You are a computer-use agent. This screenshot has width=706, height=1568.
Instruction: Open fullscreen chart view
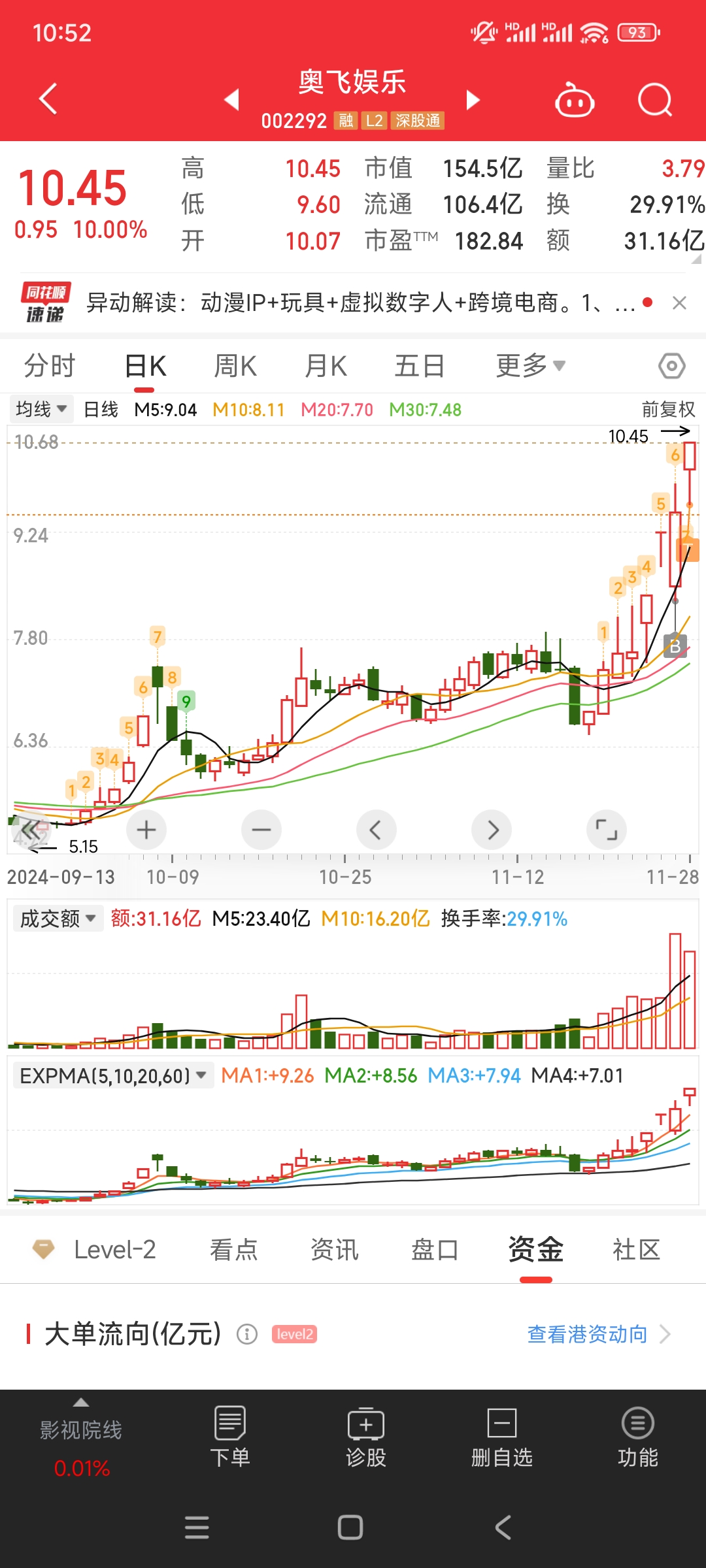pyautogui.click(x=606, y=829)
